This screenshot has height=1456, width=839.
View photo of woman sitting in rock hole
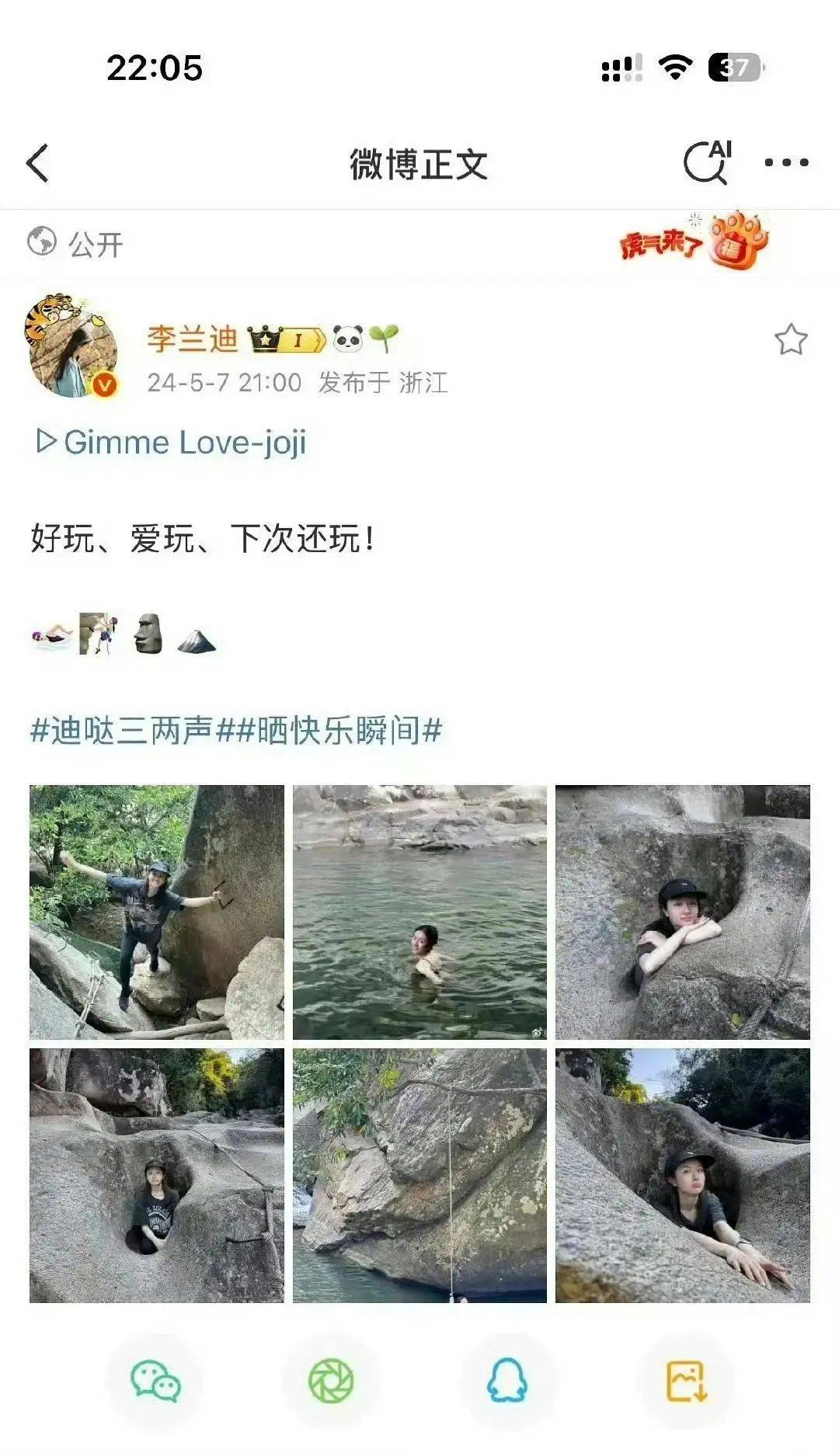pyautogui.click(x=157, y=1175)
